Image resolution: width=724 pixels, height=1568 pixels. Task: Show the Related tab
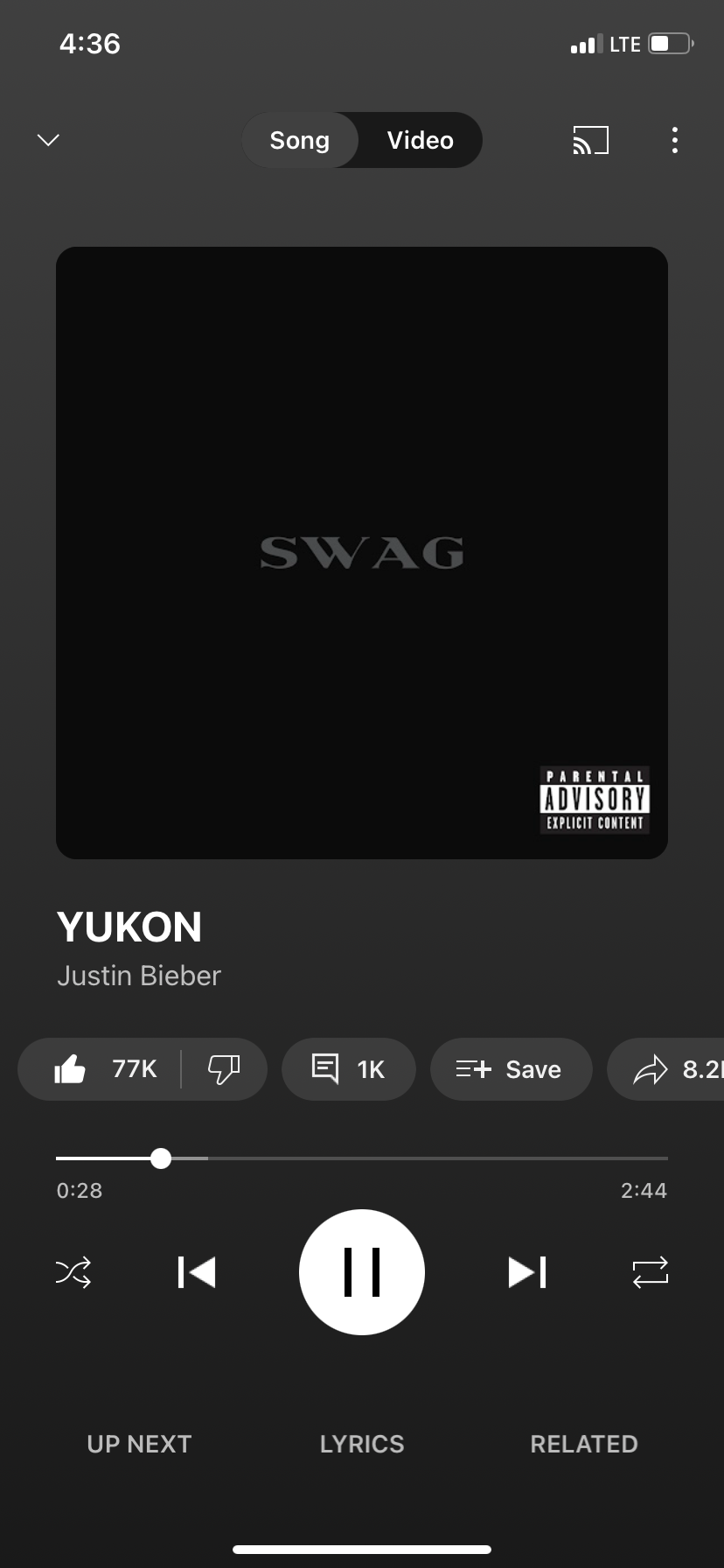pyautogui.click(x=584, y=1444)
